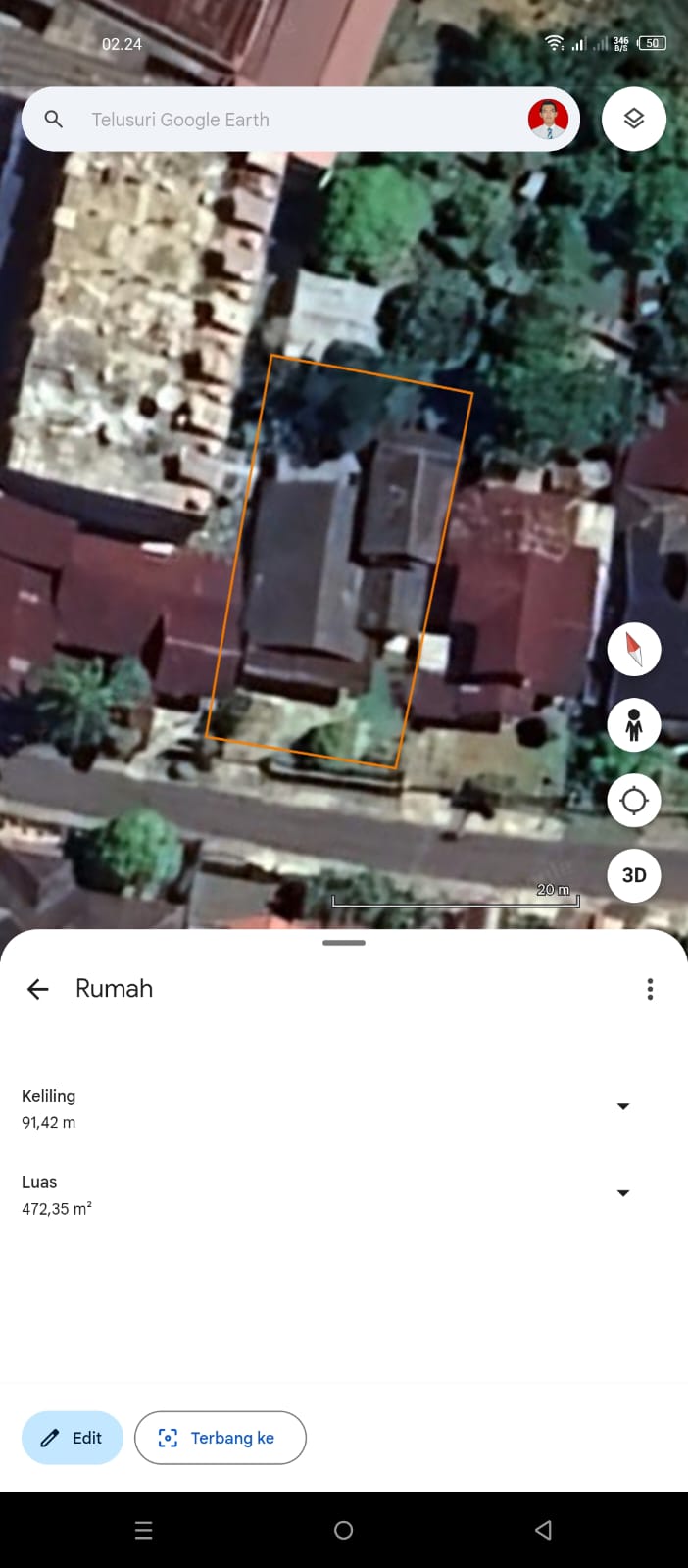Go to the system home screen
Image resolution: width=688 pixels, height=1568 pixels.
(343, 1530)
